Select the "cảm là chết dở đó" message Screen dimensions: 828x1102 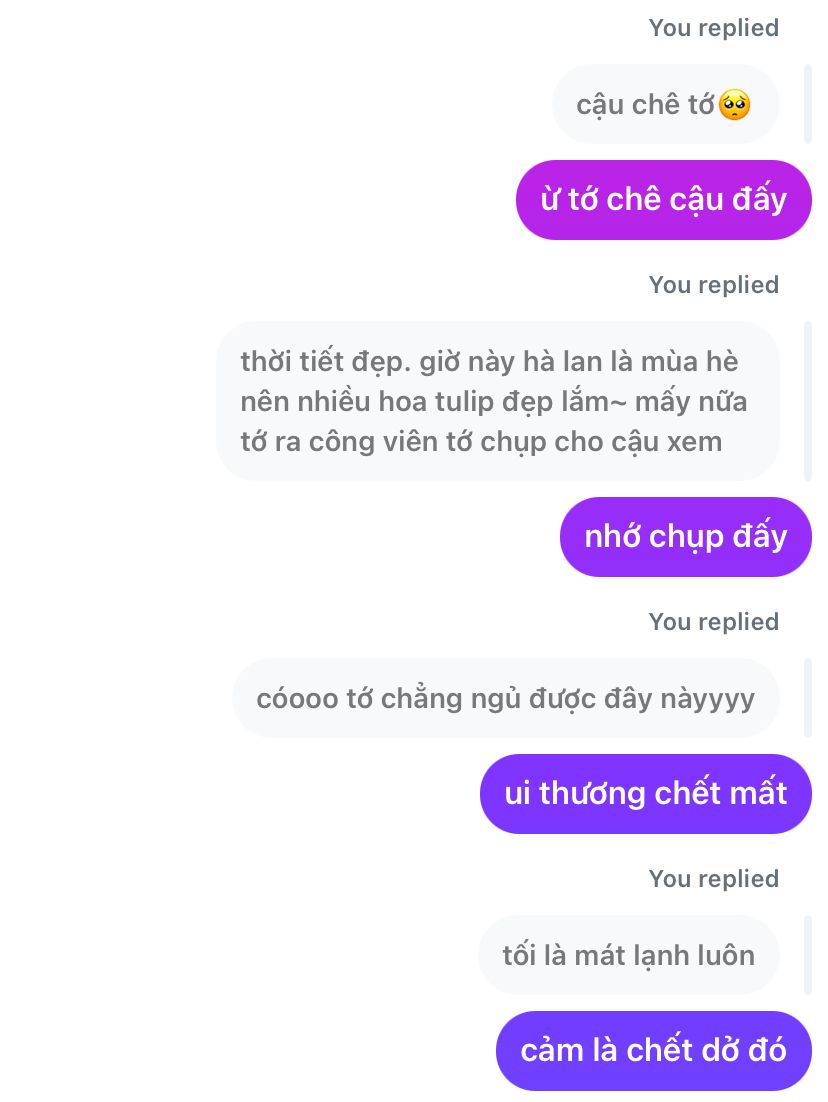(x=653, y=1051)
